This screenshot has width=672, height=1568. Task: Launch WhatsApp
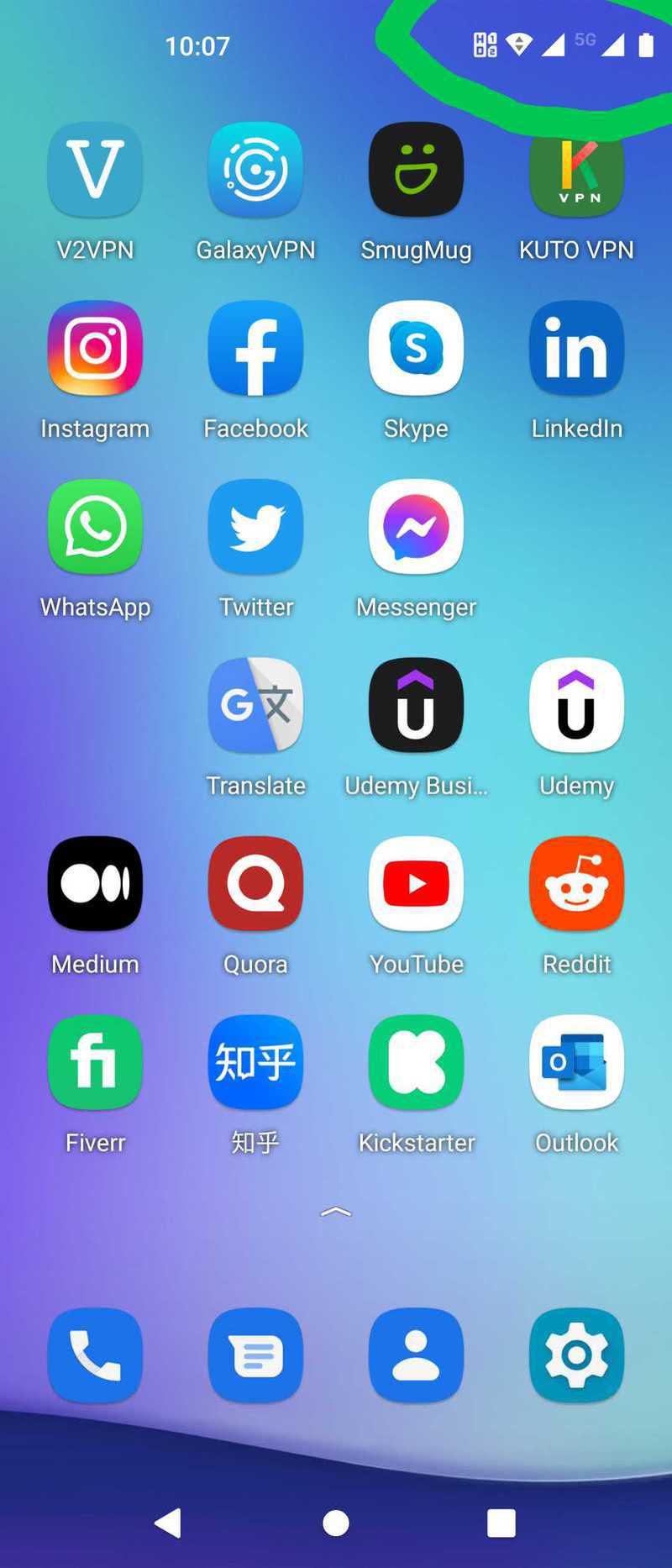[95, 527]
